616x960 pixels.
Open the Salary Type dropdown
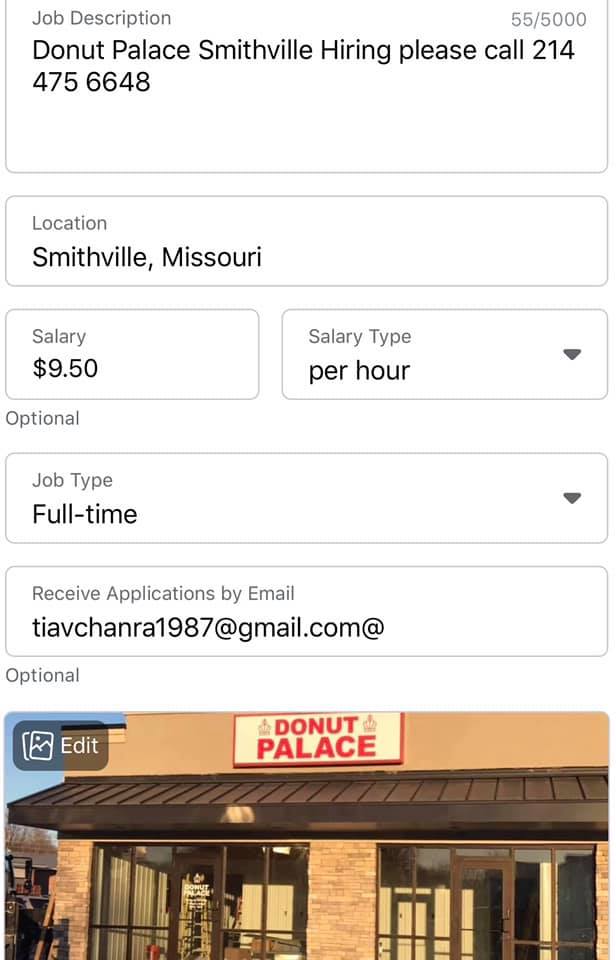pos(445,355)
